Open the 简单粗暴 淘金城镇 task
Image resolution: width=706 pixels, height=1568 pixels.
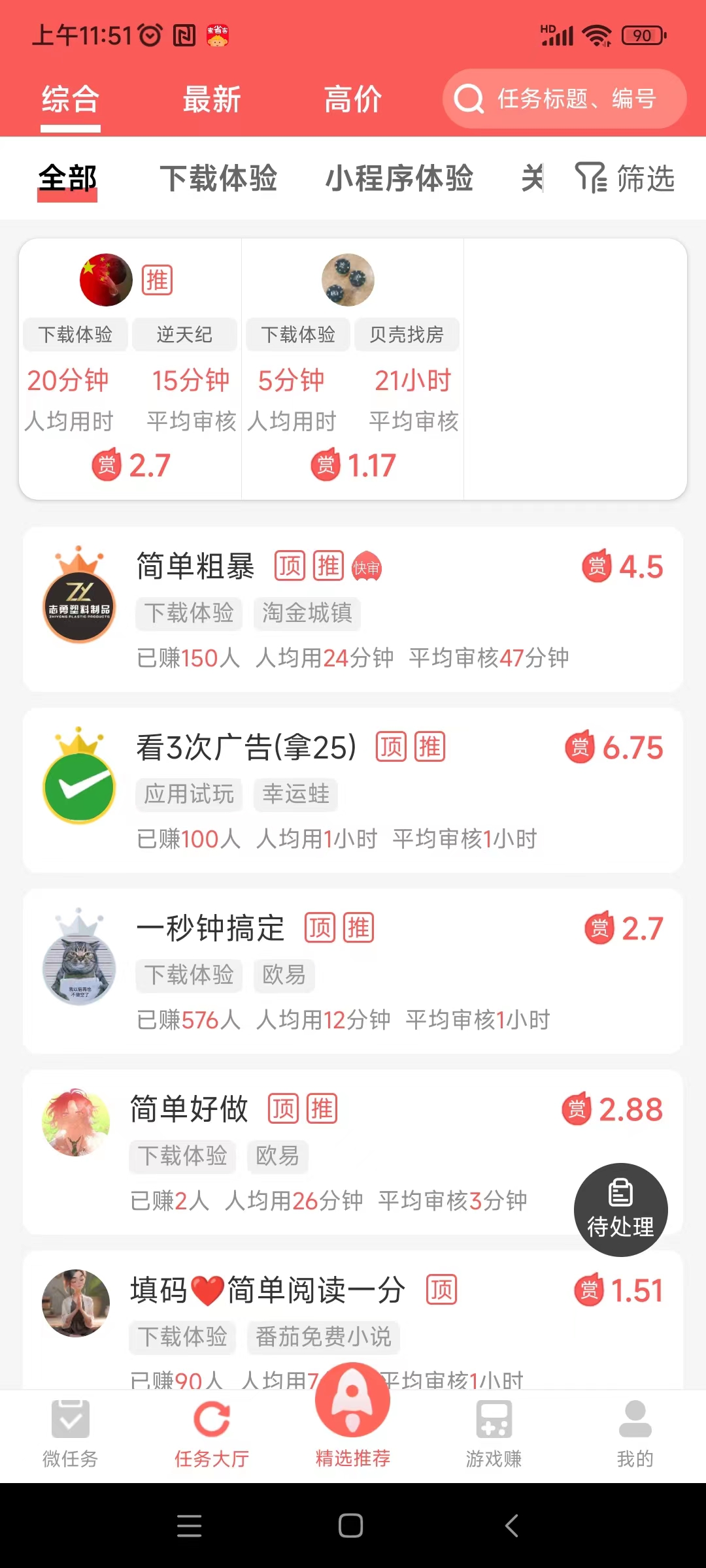click(353, 609)
